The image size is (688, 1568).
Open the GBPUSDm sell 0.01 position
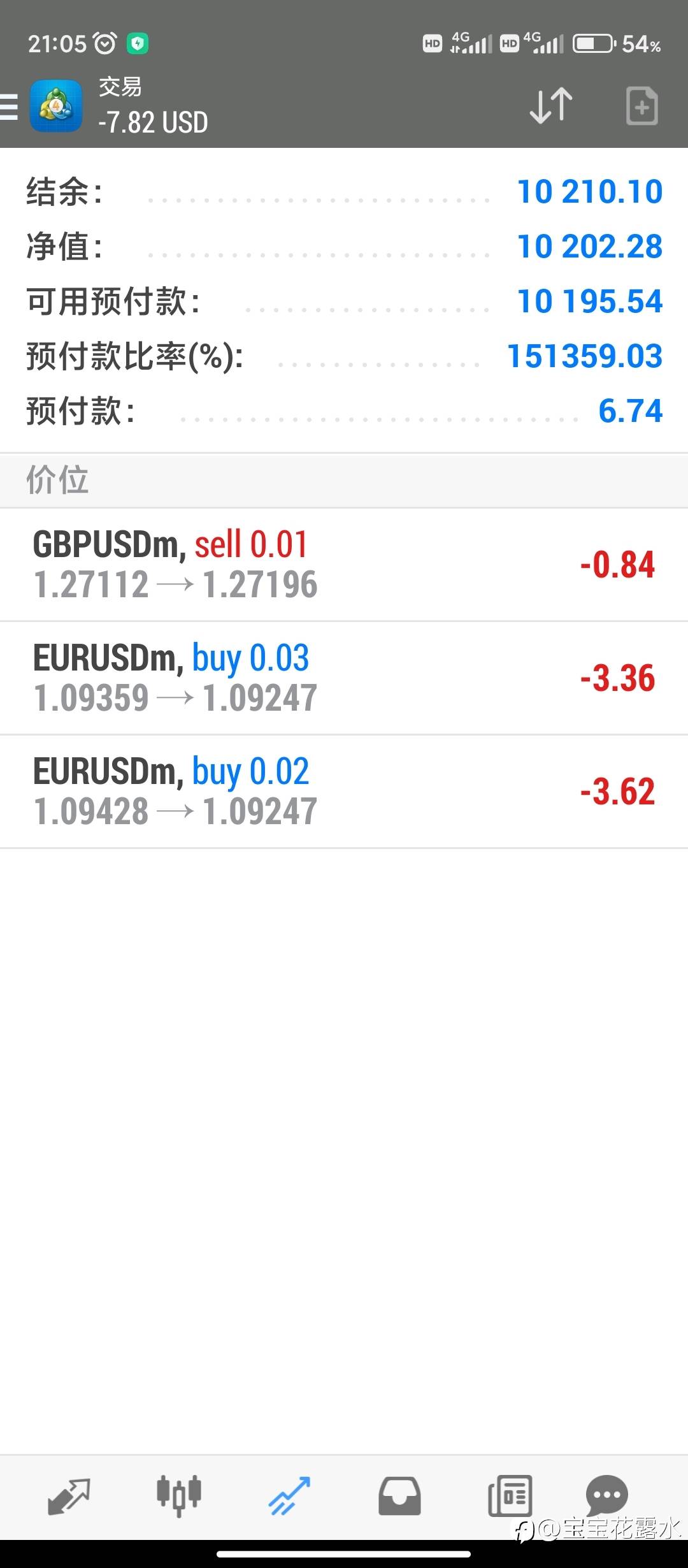coord(344,565)
